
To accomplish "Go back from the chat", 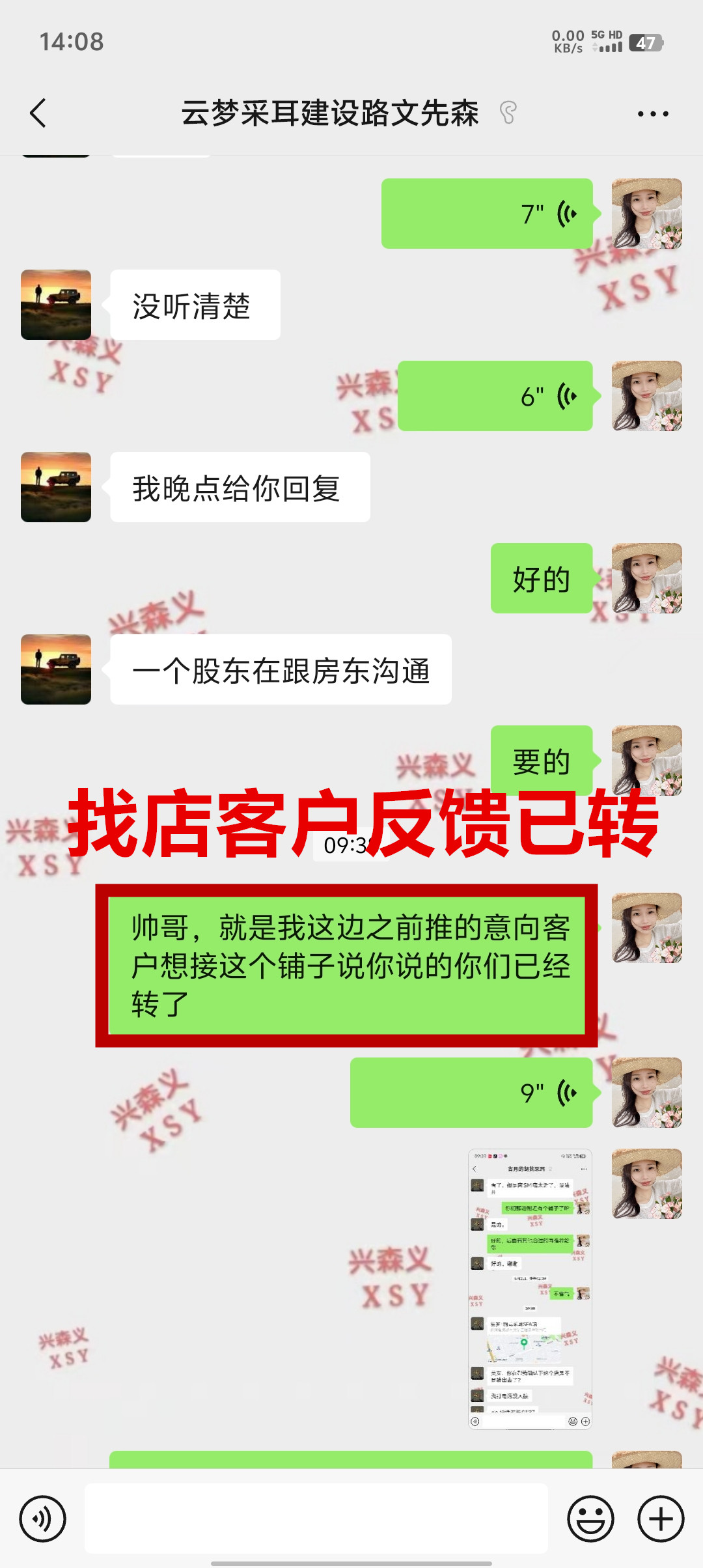I will point(39,113).
